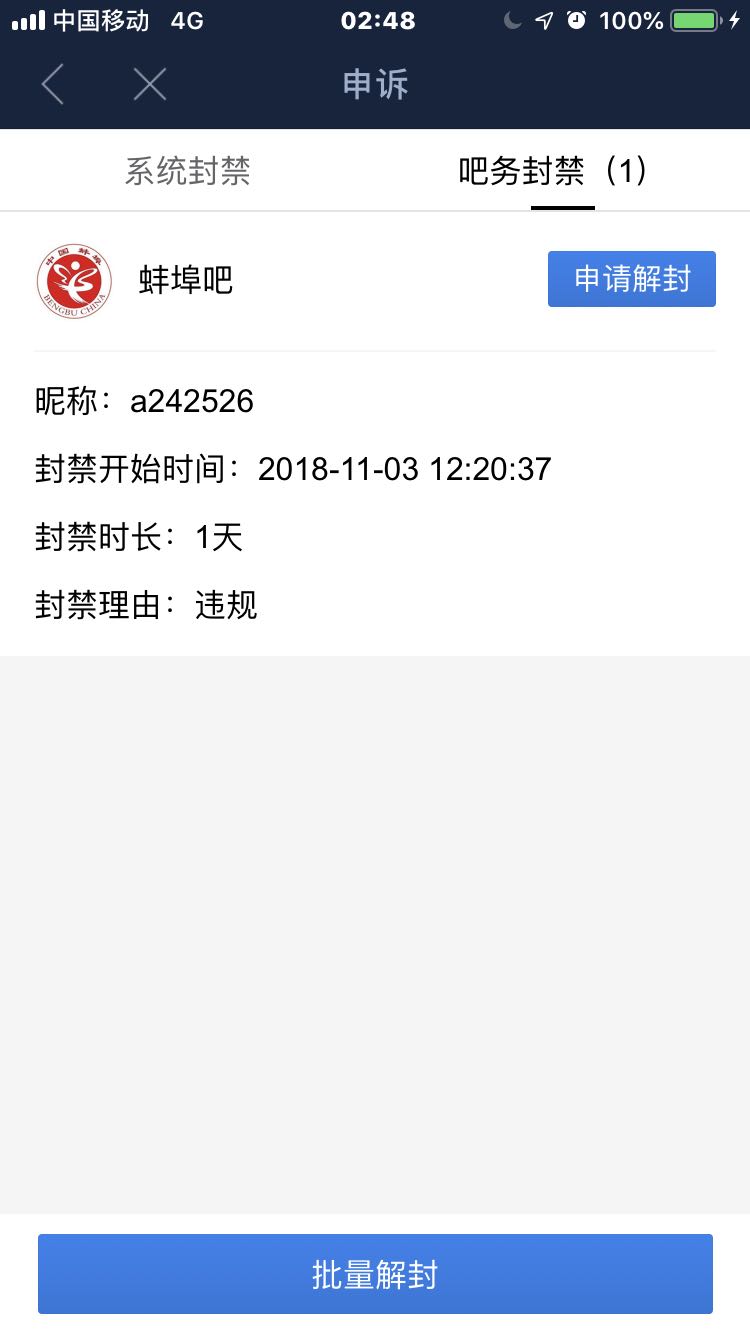This screenshot has width=750, height=1334.
Task: Switch to the 系统封禁 tab
Action: point(187,171)
